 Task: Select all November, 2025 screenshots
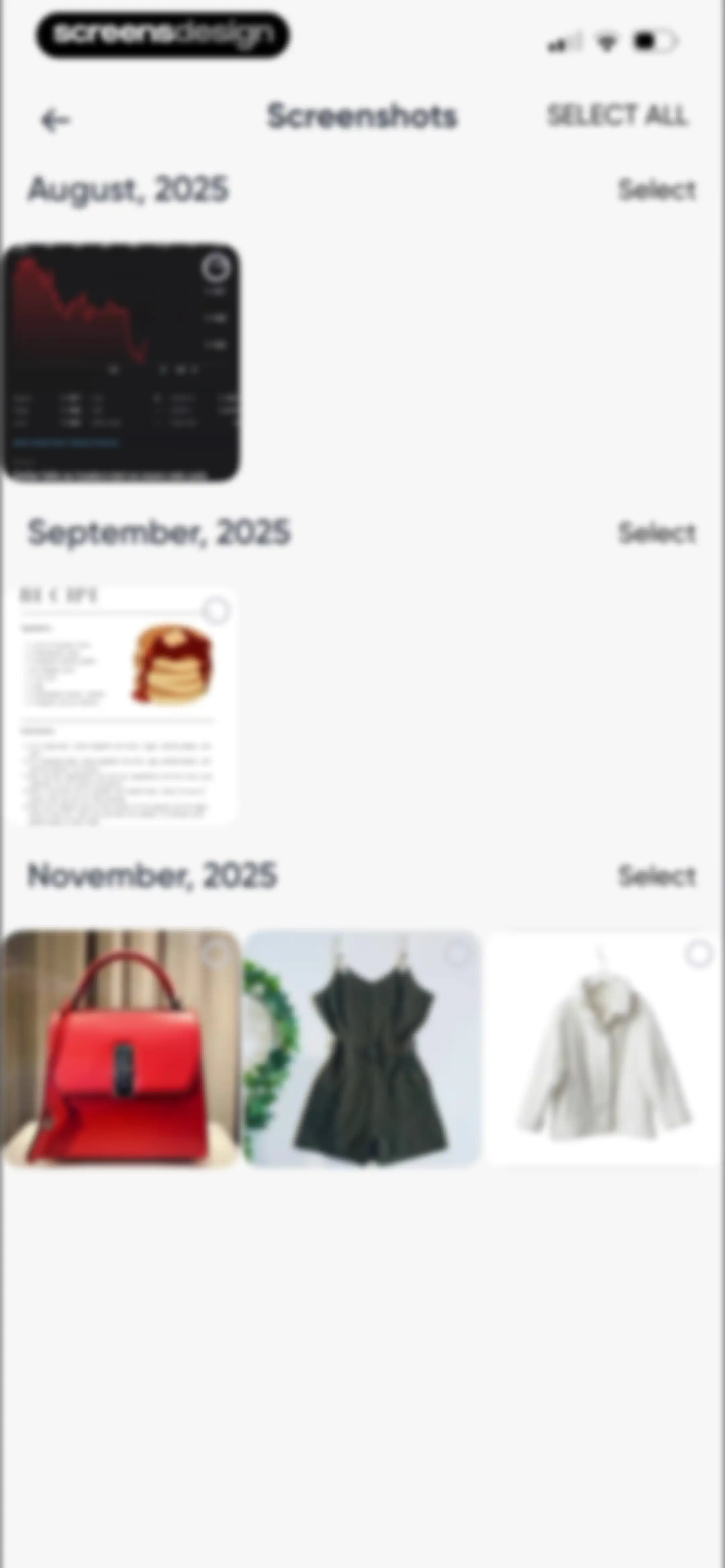point(657,877)
